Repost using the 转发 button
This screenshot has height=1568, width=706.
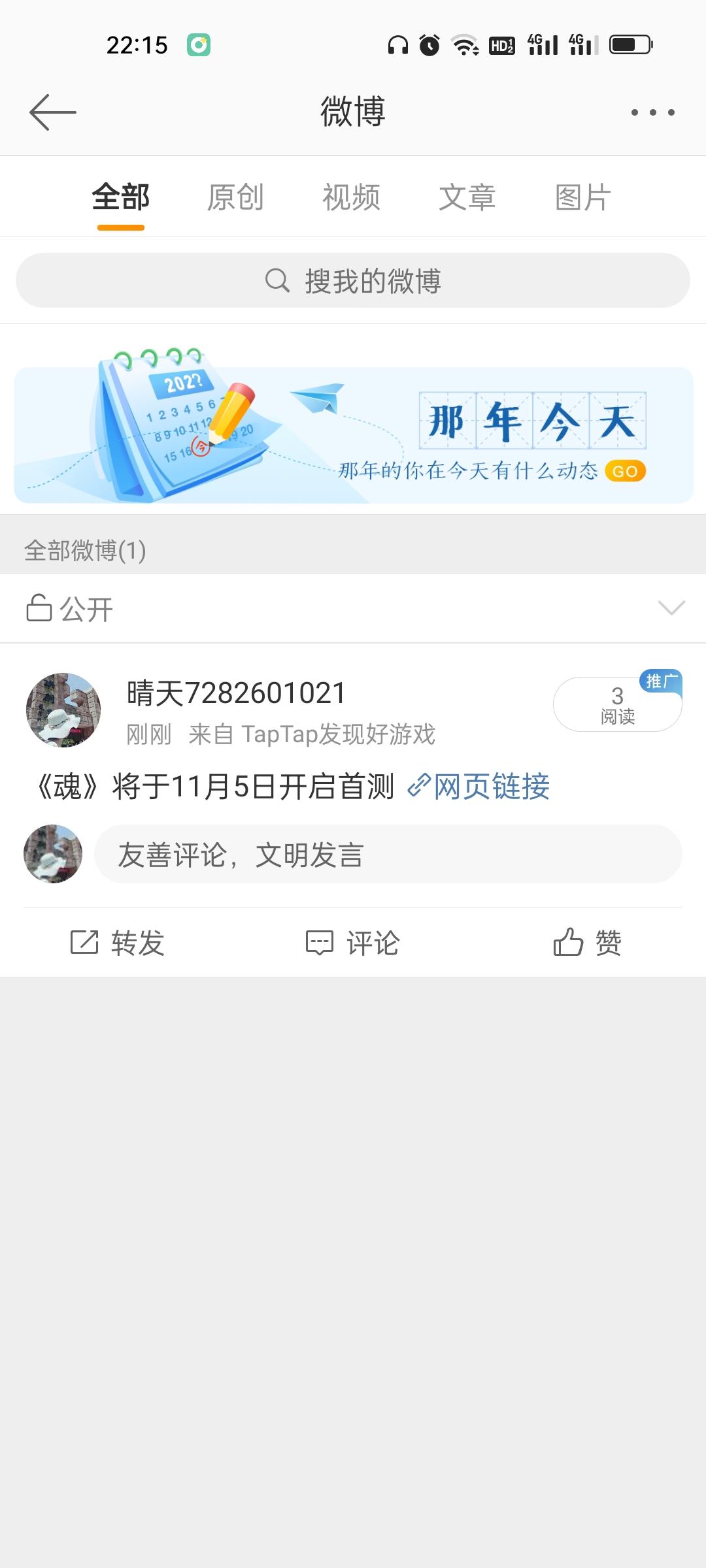[118, 943]
